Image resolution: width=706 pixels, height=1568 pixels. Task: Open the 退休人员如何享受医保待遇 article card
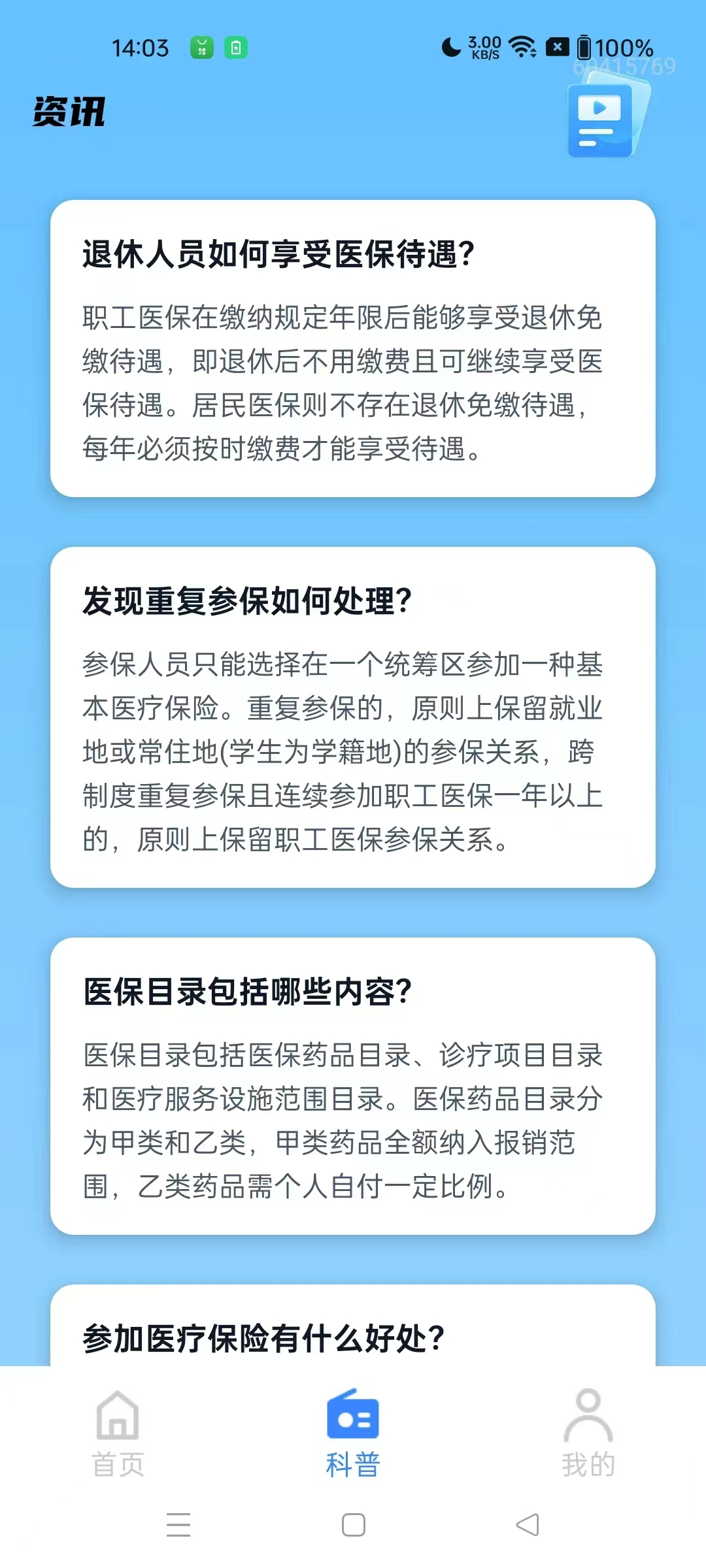tap(353, 348)
